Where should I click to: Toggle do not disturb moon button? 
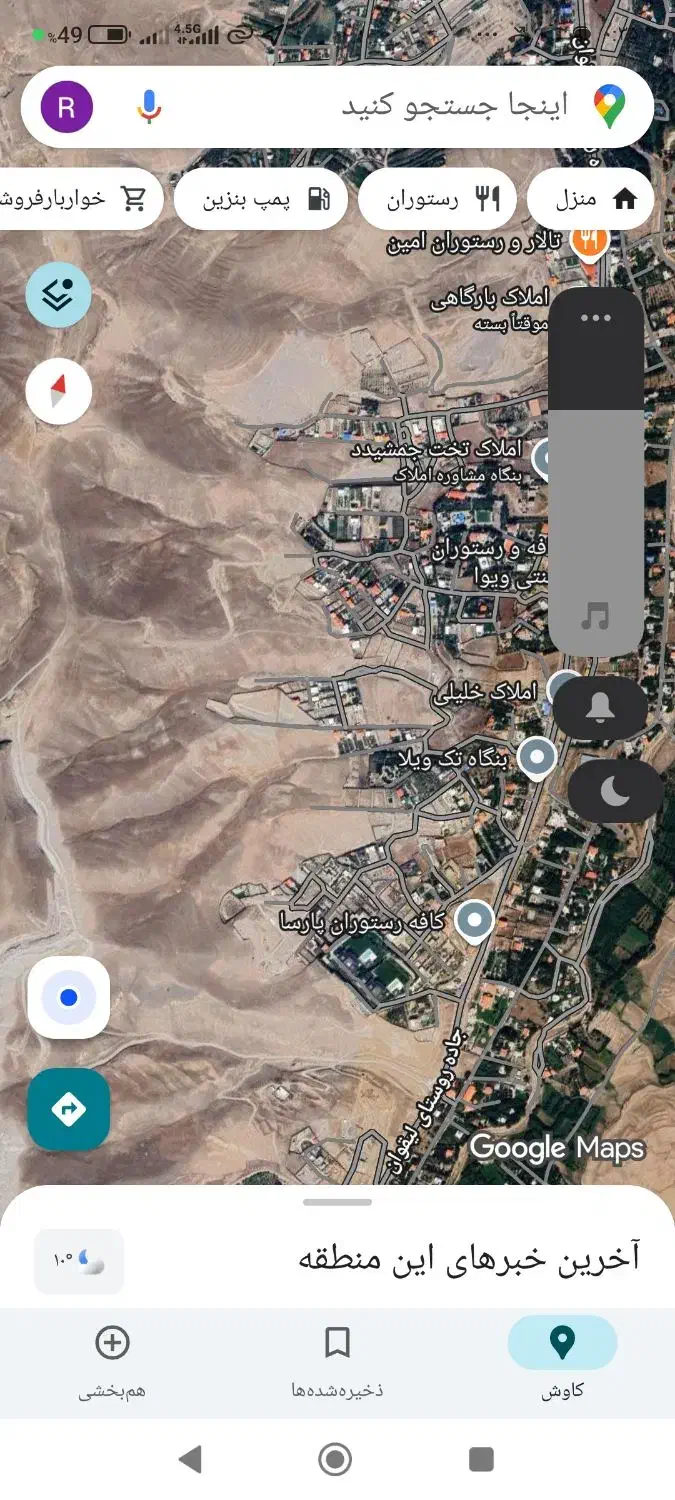[x=614, y=791]
